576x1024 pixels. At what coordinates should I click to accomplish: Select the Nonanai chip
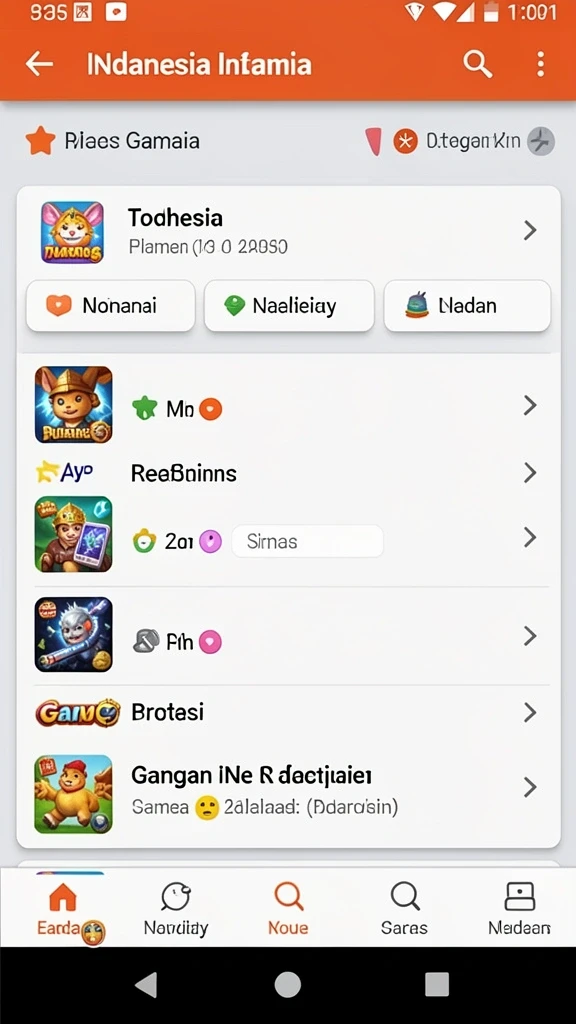pos(110,306)
